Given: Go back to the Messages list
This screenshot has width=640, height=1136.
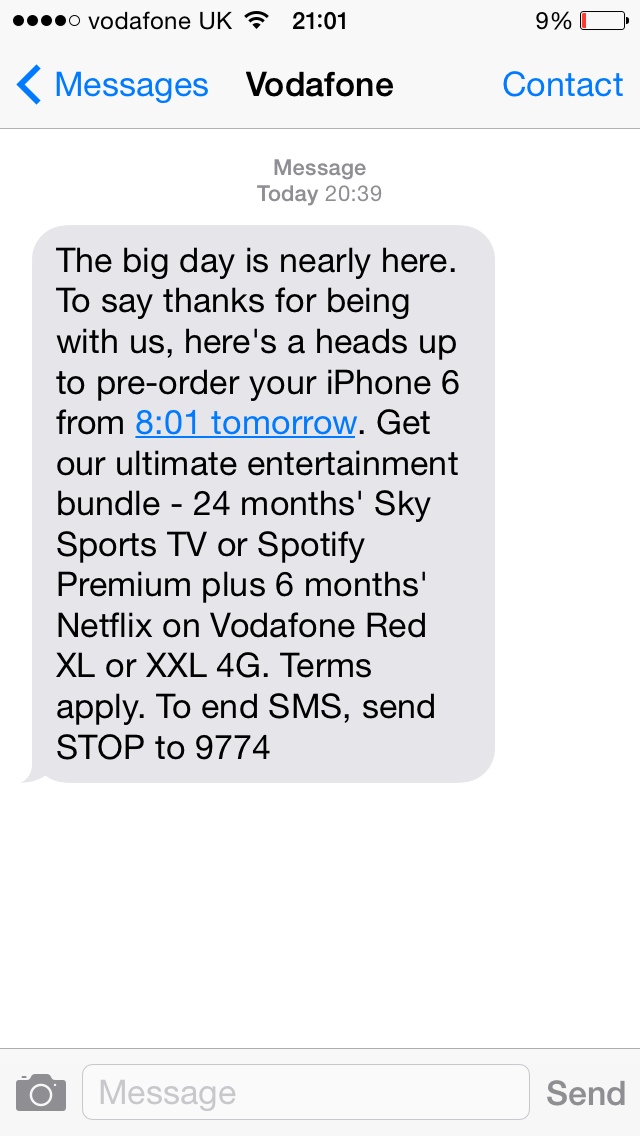Looking at the screenshot, I should 112,85.
